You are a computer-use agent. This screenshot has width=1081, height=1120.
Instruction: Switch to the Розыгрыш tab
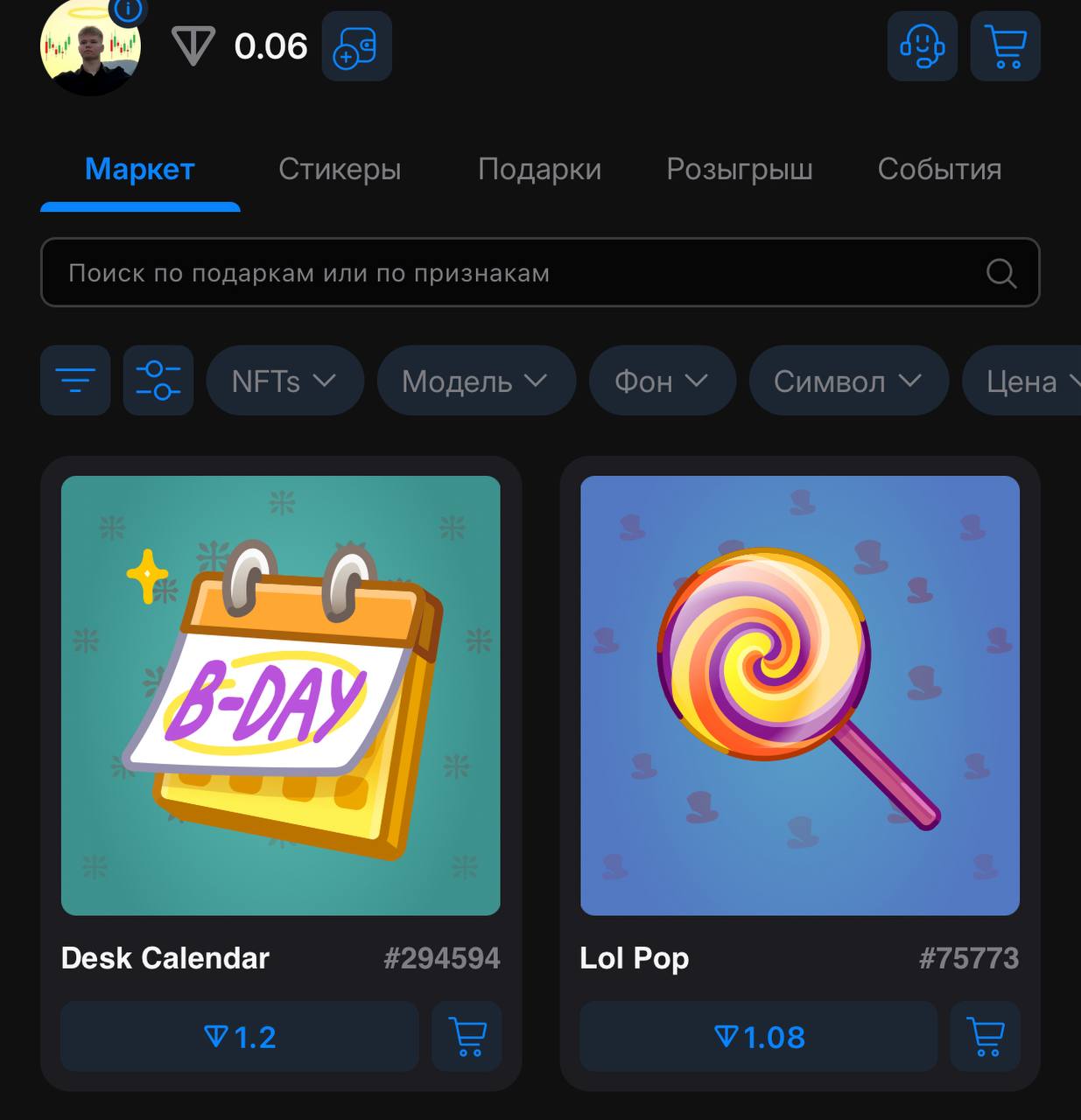(x=740, y=169)
